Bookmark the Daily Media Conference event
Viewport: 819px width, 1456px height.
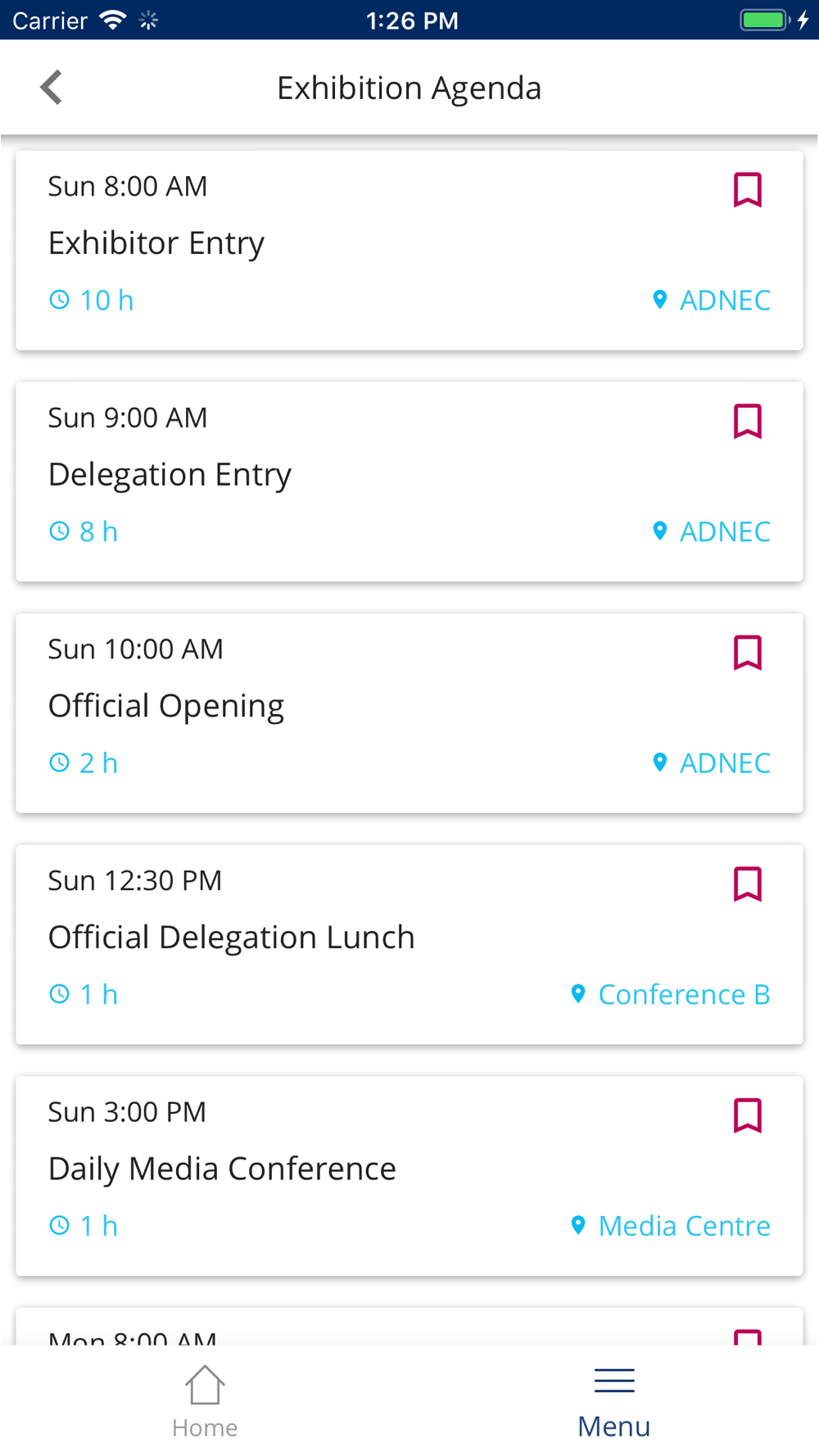coord(747,1116)
